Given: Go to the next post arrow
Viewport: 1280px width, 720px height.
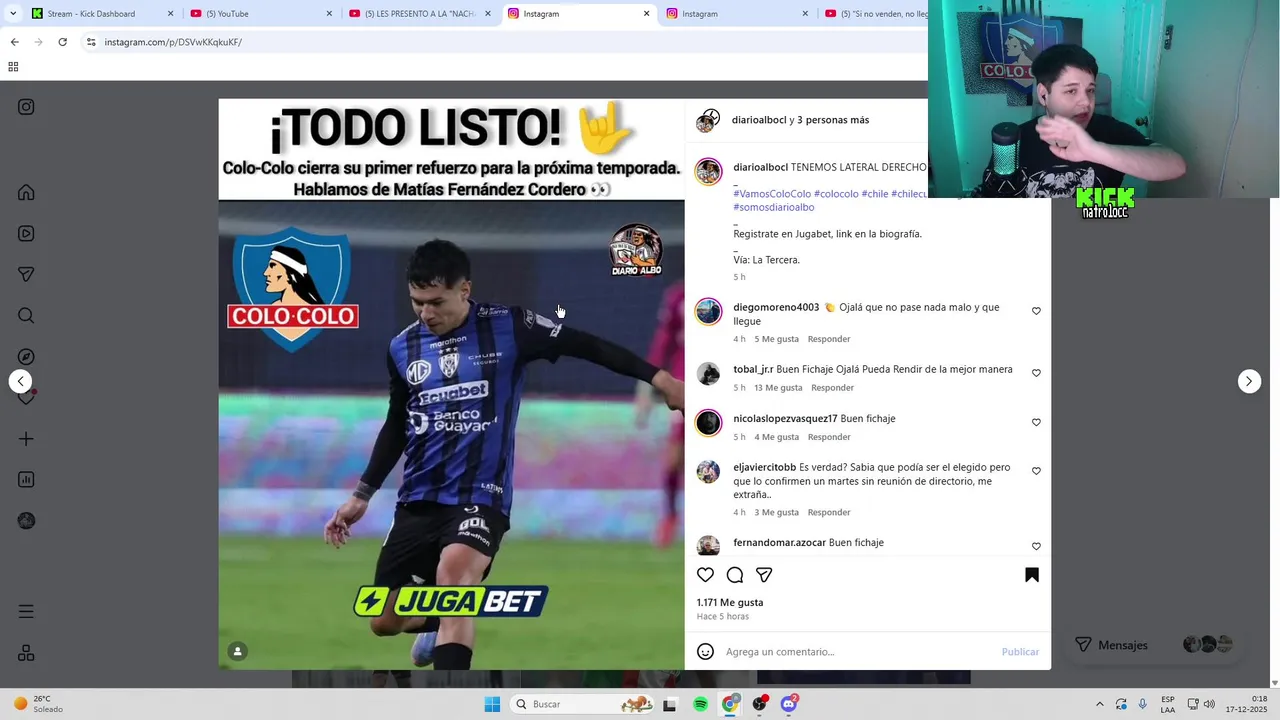Looking at the screenshot, I should point(1249,381).
